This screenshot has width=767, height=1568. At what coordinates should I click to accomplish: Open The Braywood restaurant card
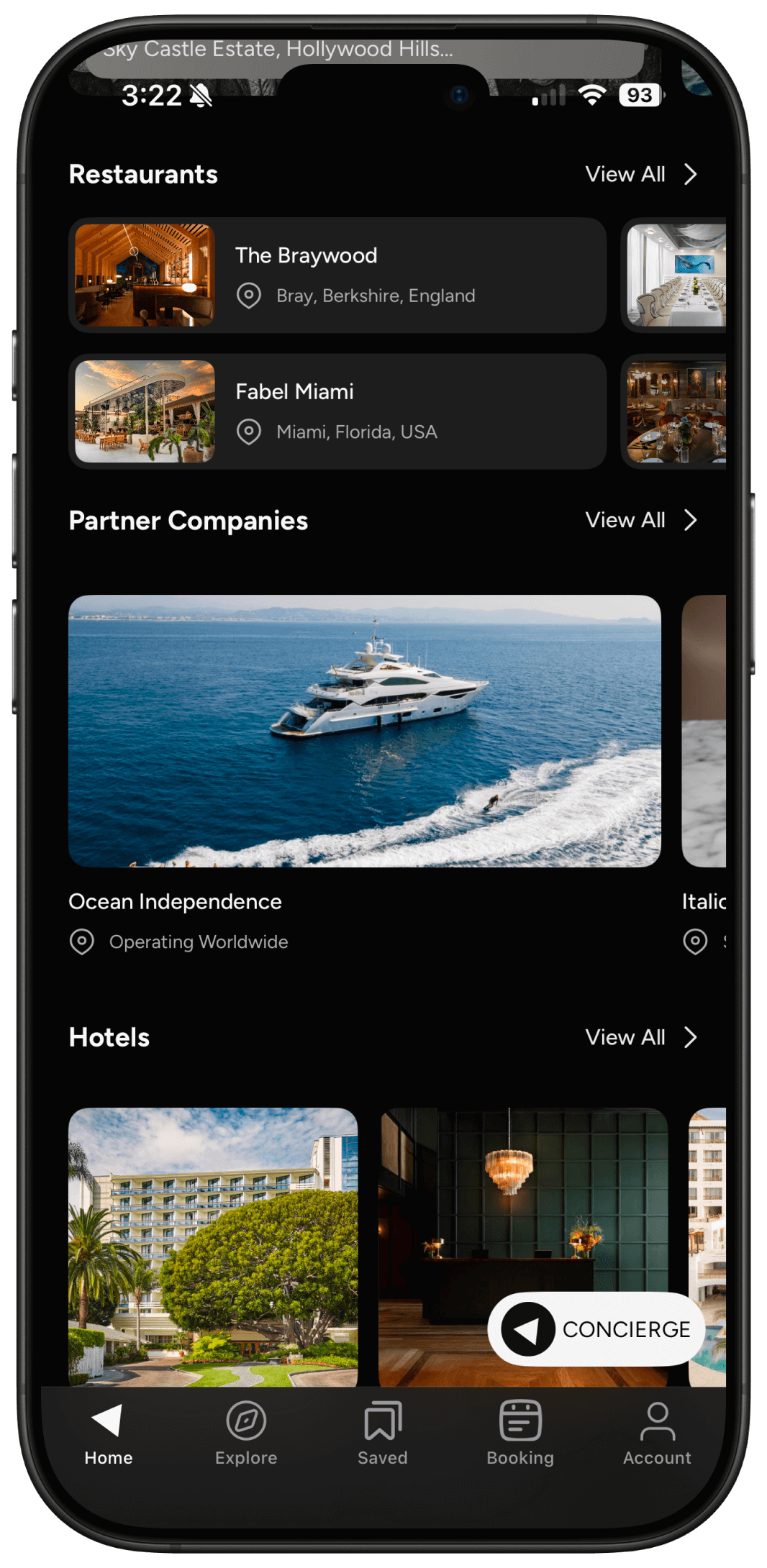[338, 275]
